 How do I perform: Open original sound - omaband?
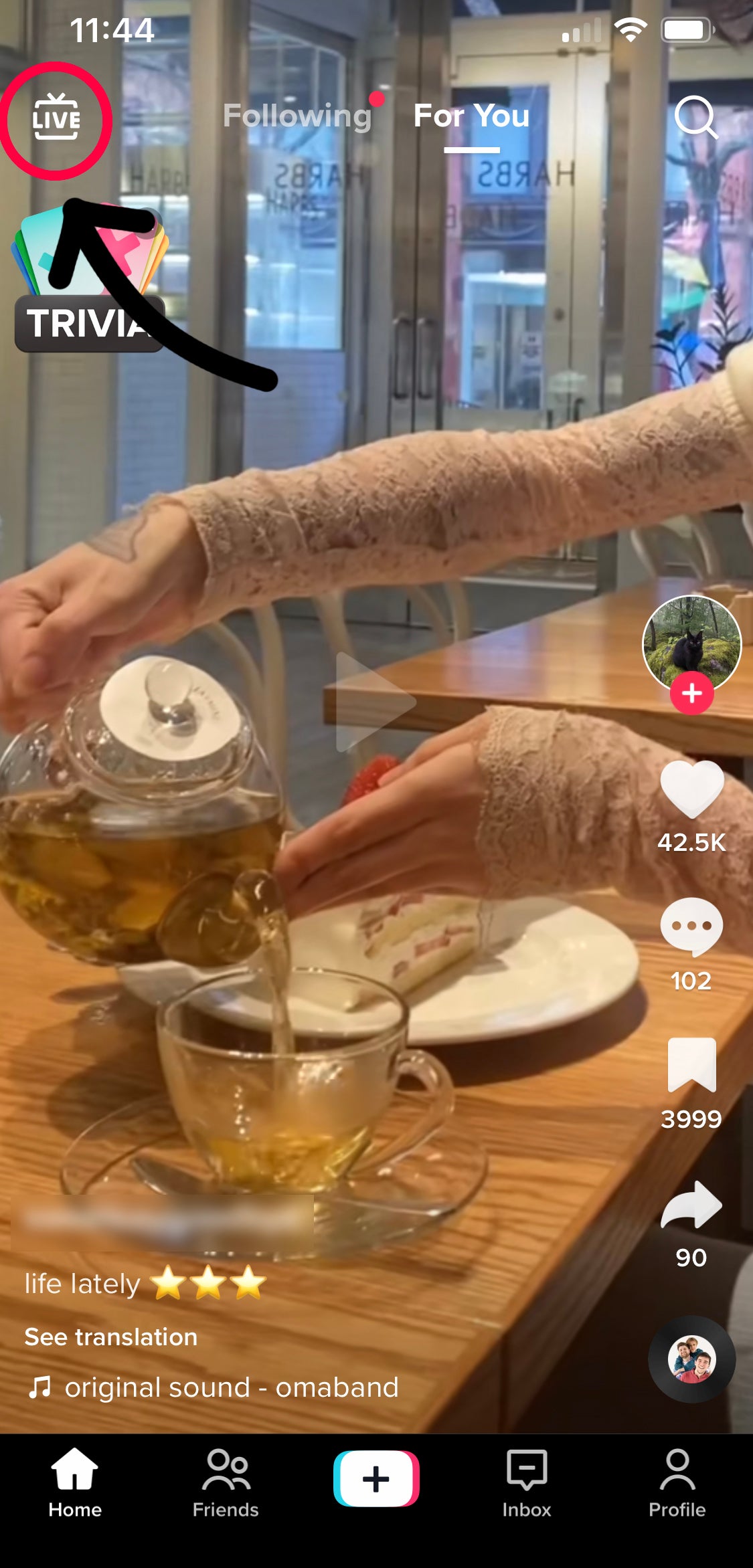[230, 1387]
